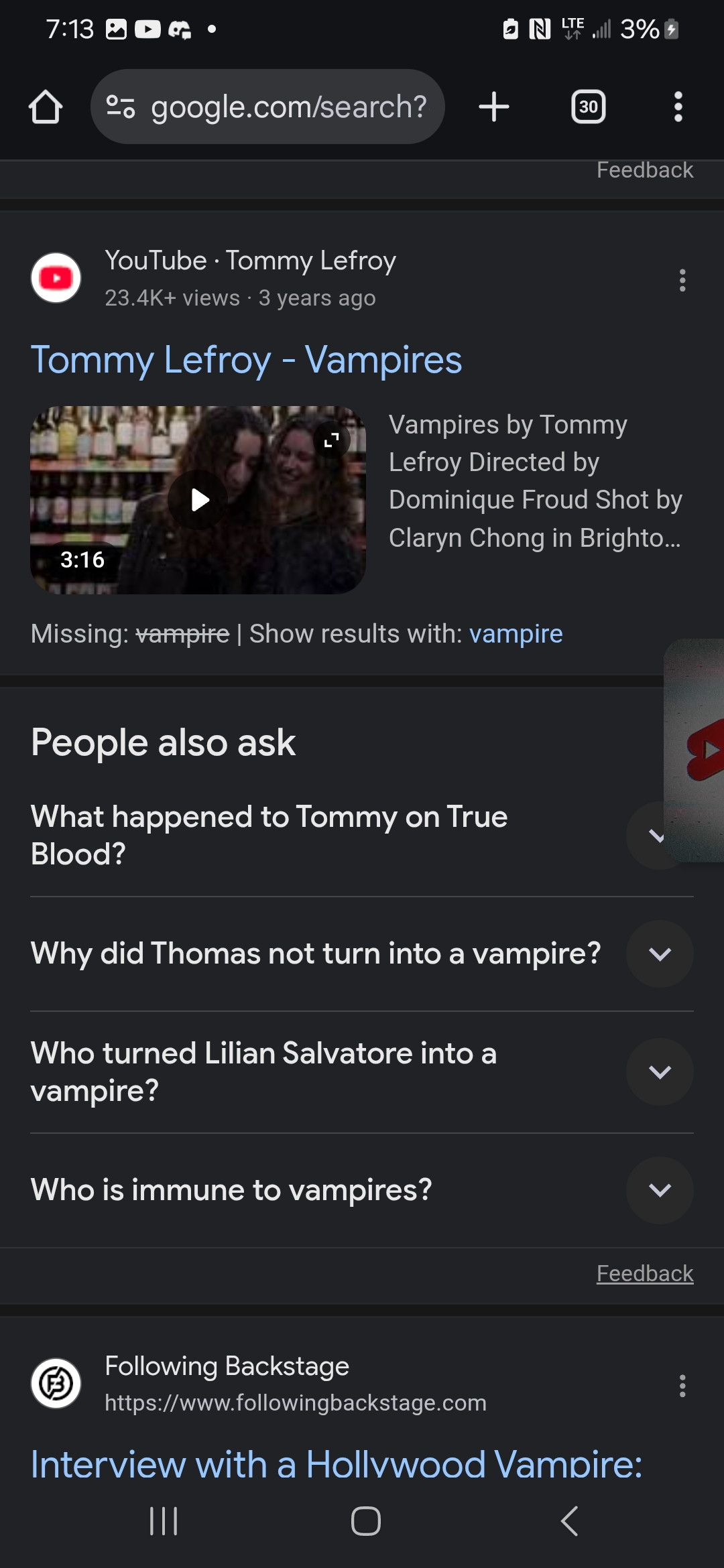Open the tab switcher showing 30 tabs
The width and height of the screenshot is (724, 1568).
pos(588,107)
